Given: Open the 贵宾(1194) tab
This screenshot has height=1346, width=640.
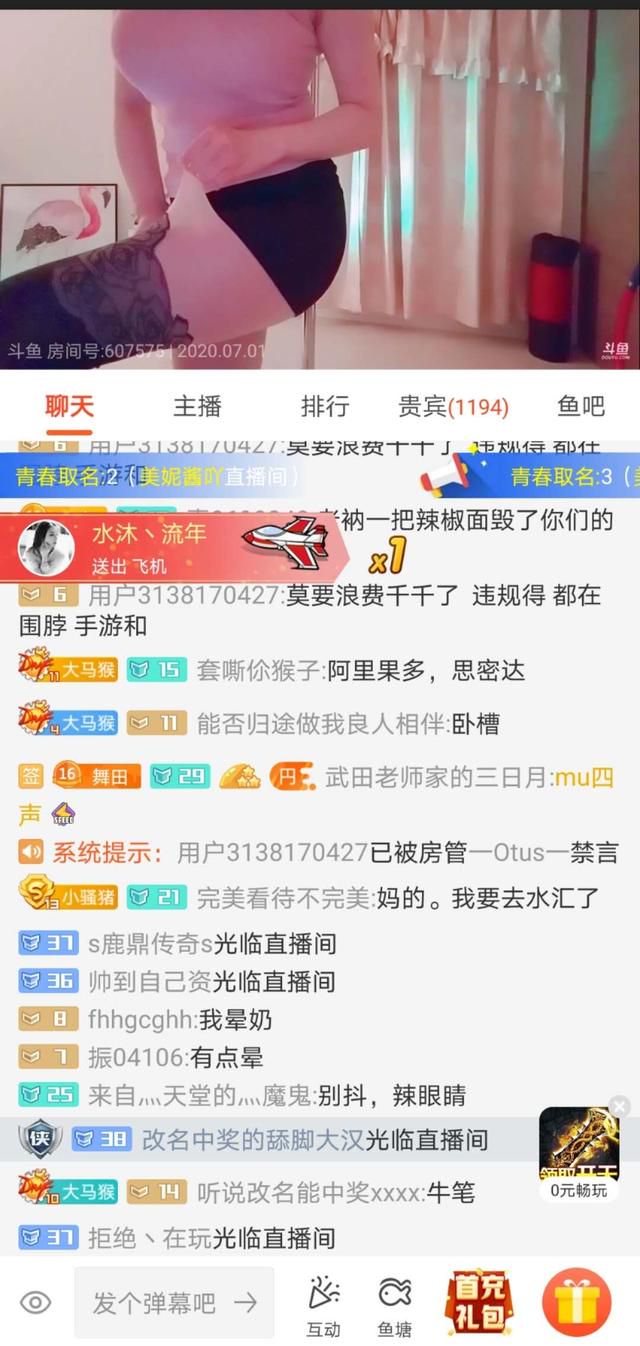Looking at the screenshot, I should (453, 407).
